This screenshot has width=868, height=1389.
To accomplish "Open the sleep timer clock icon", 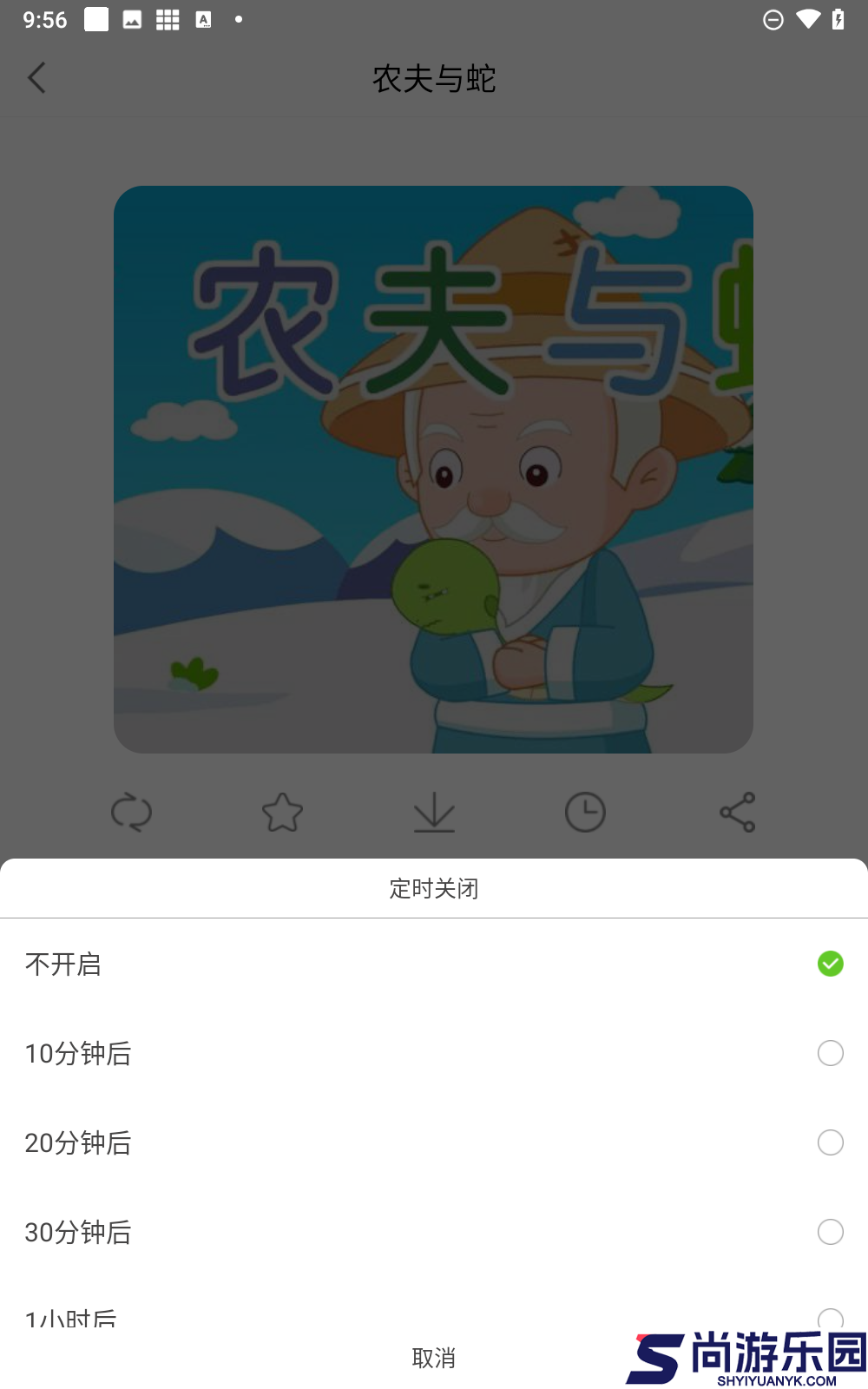I will coord(585,813).
